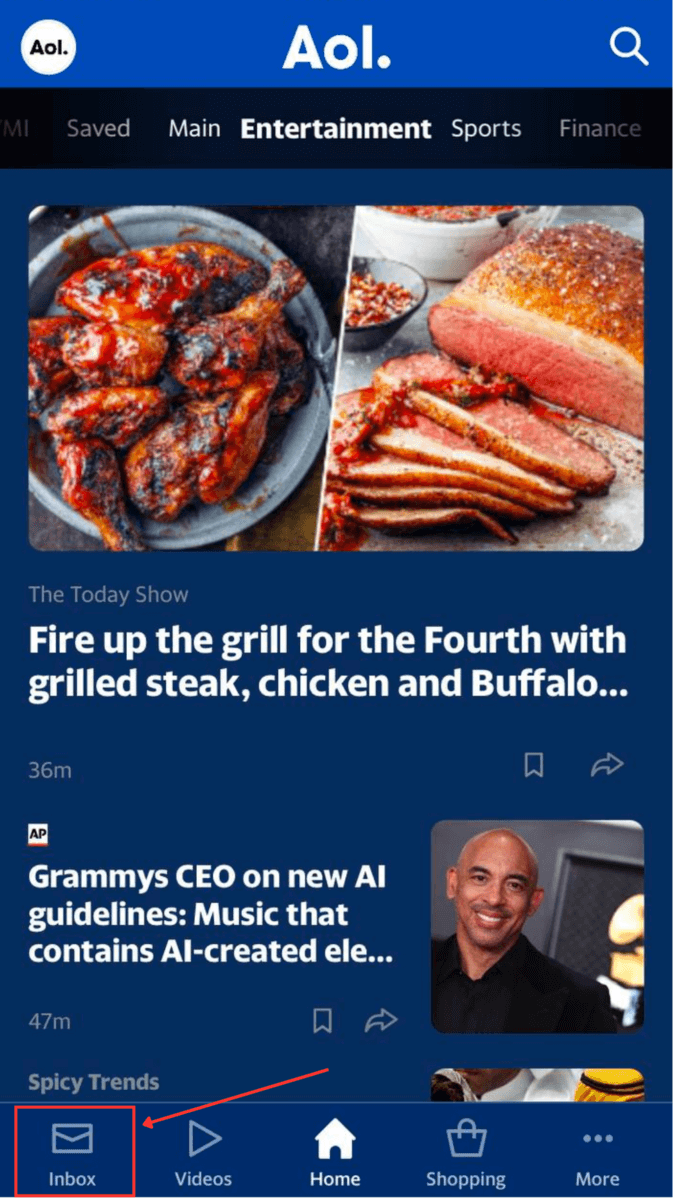Select the Entertainment tab

pos(336,128)
